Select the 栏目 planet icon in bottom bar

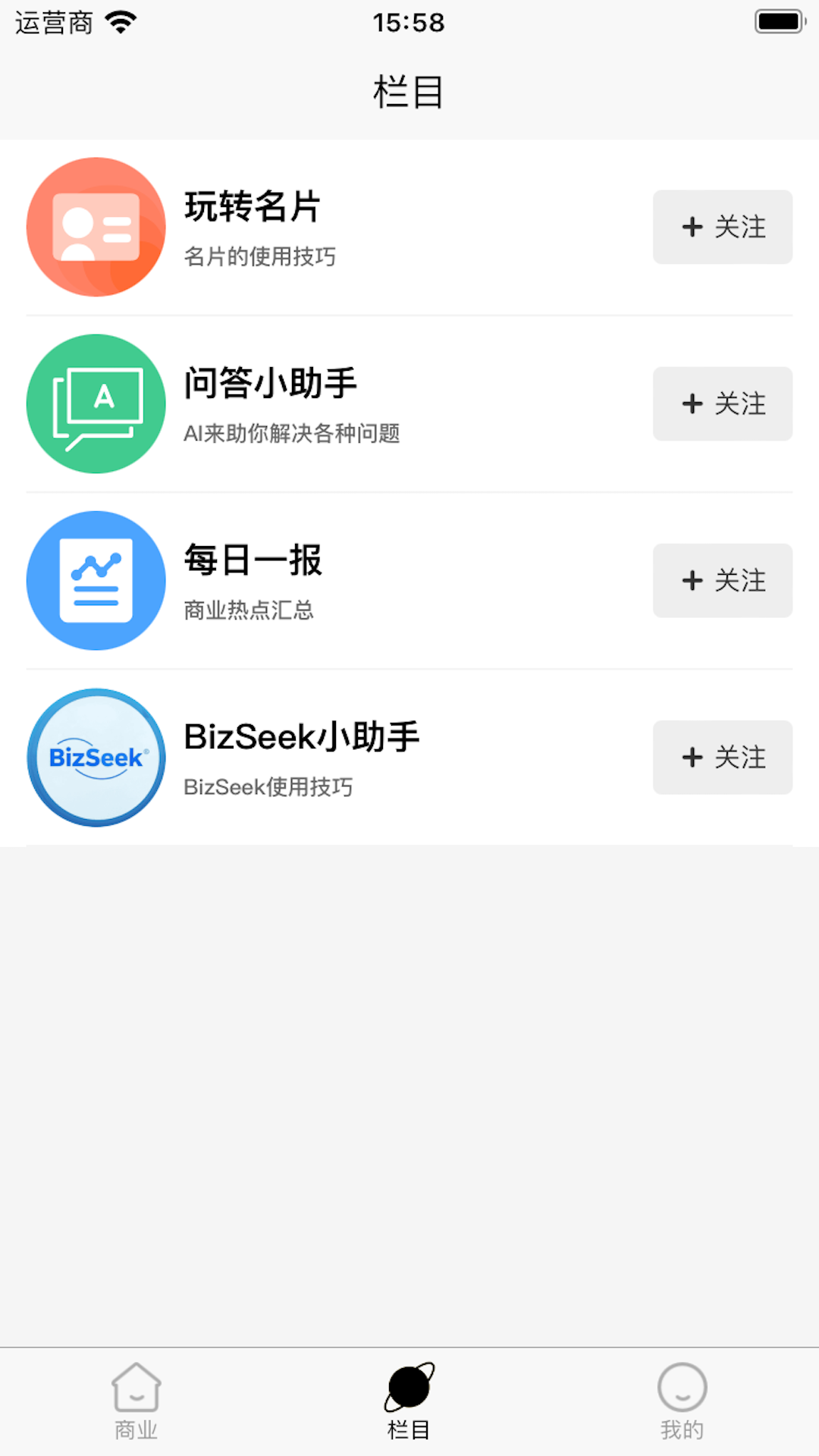[409, 1388]
